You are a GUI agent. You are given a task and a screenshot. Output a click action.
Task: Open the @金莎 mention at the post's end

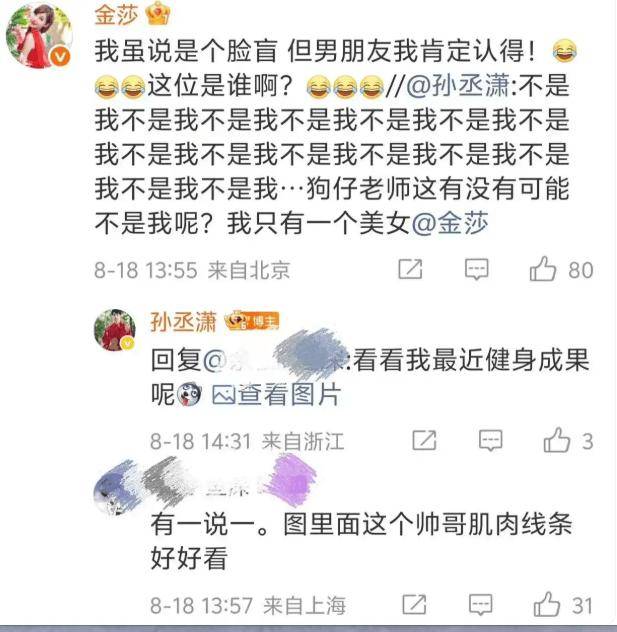(449, 223)
